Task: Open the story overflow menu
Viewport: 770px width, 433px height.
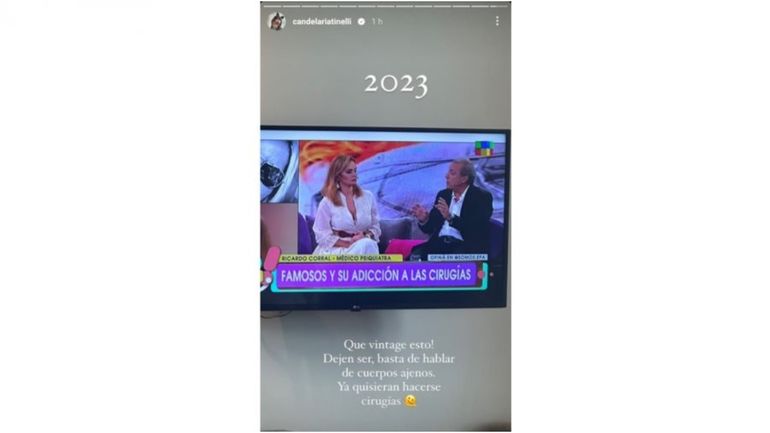Action: tap(497, 21)
